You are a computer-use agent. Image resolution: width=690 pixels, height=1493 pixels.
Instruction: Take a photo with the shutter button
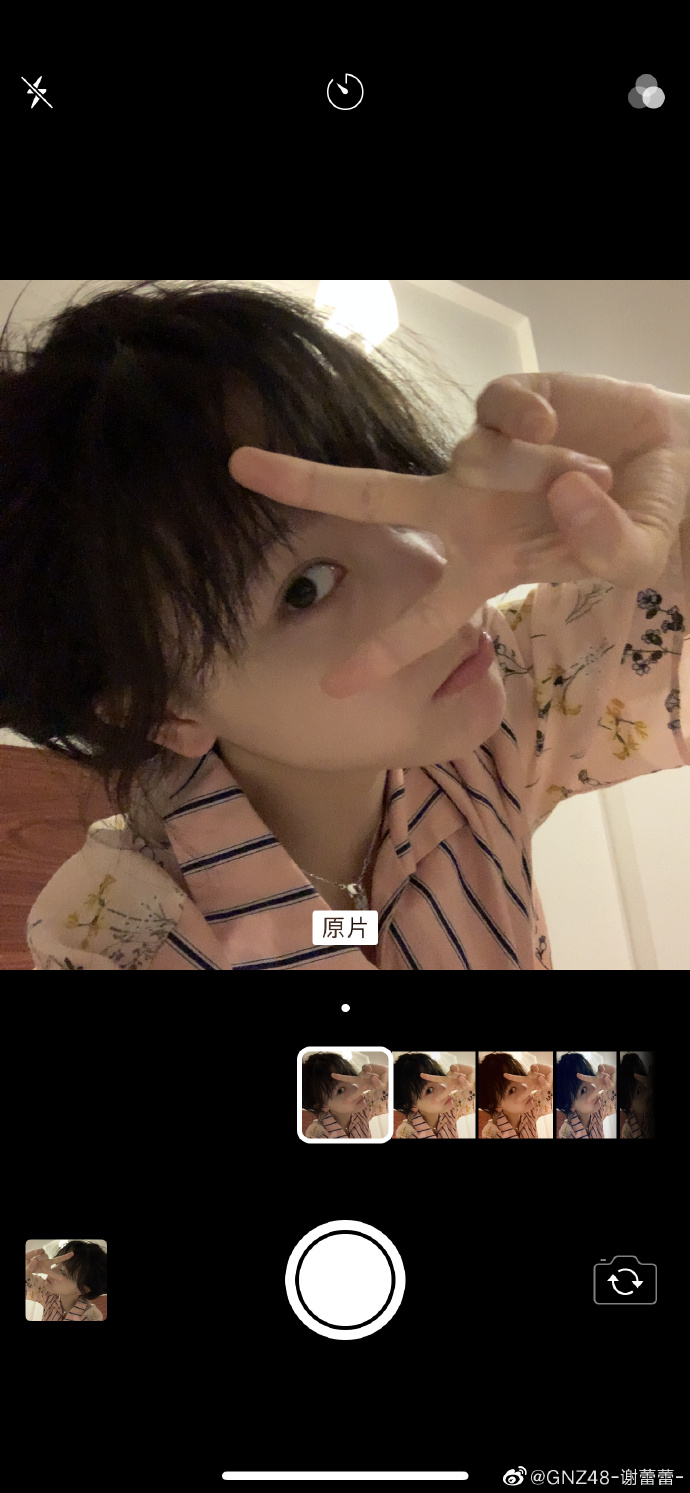[345, 1280]
